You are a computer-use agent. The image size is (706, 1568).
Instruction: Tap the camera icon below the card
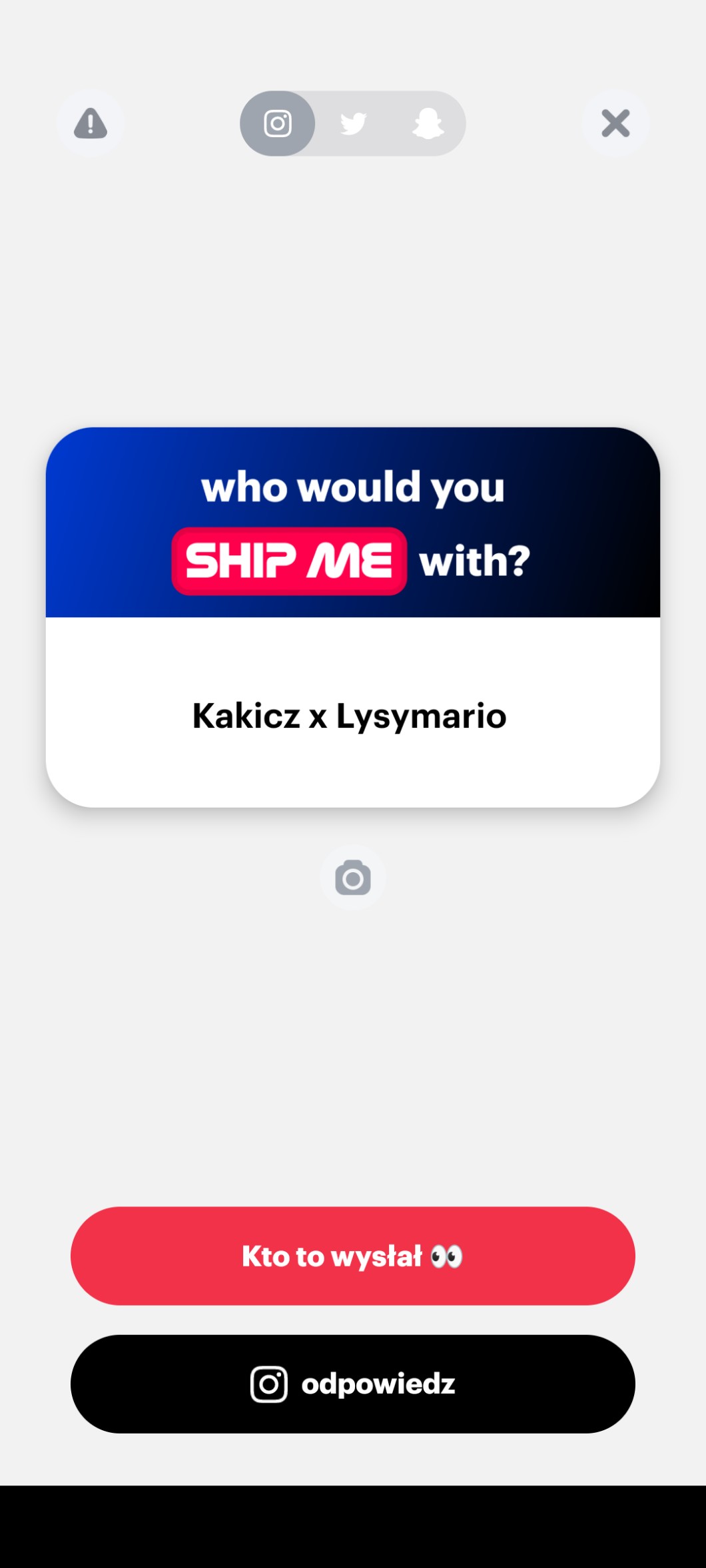pyautogui.click(x=353, y=878)
